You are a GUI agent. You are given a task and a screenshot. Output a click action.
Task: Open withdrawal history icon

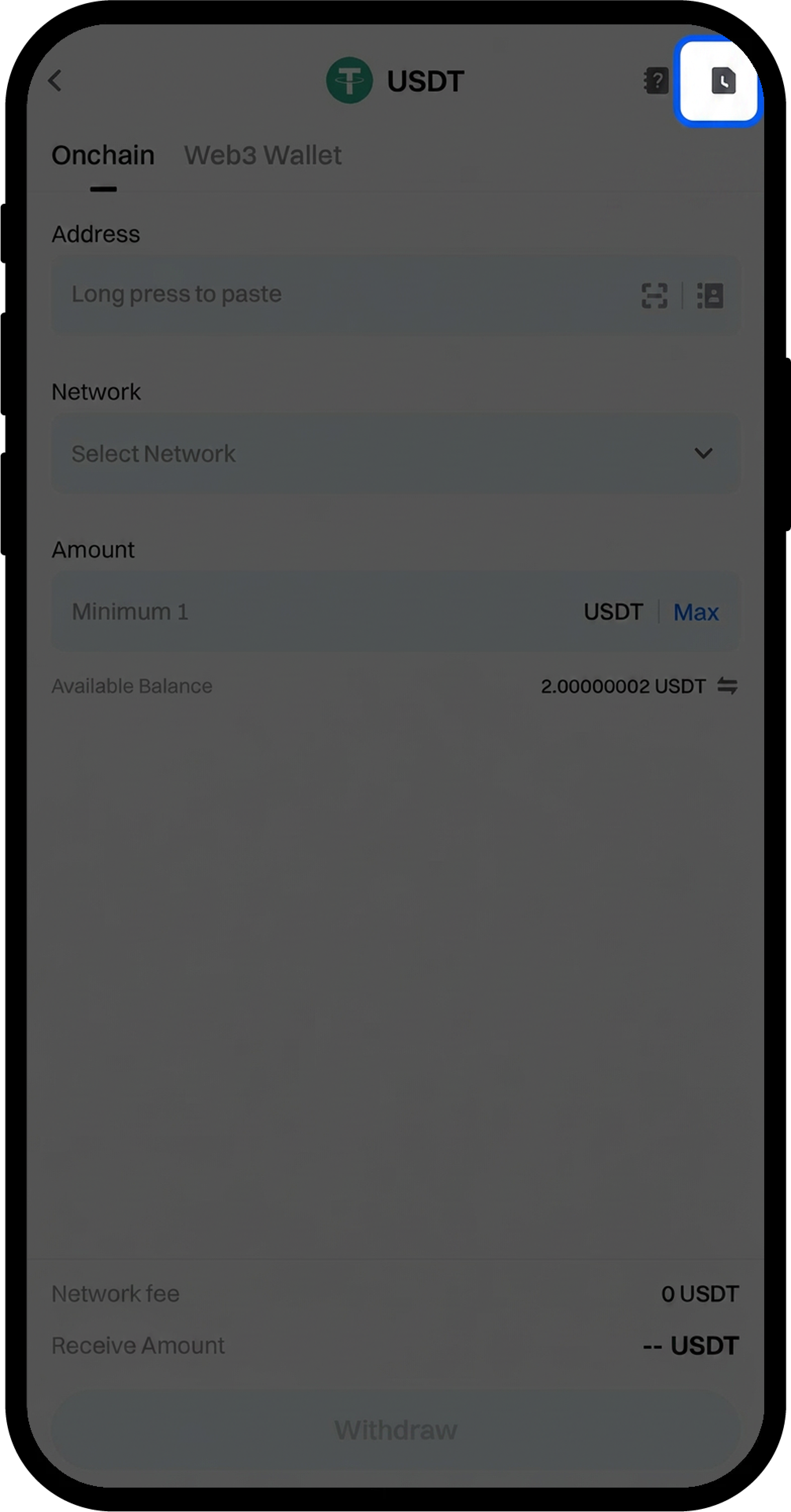pos(722,80)
